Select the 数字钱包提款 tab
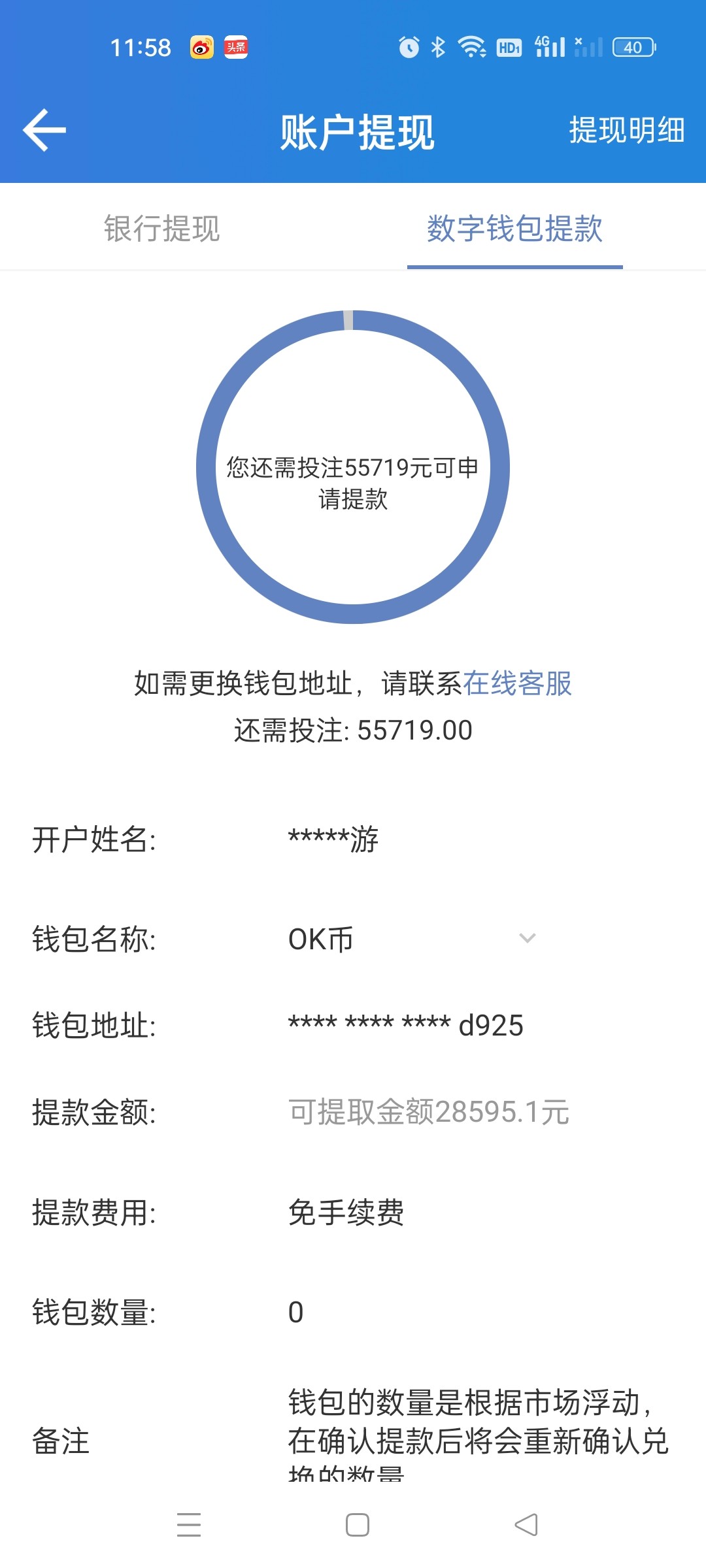This screenshot has height=1568, width=706. (x=514, y=229)
